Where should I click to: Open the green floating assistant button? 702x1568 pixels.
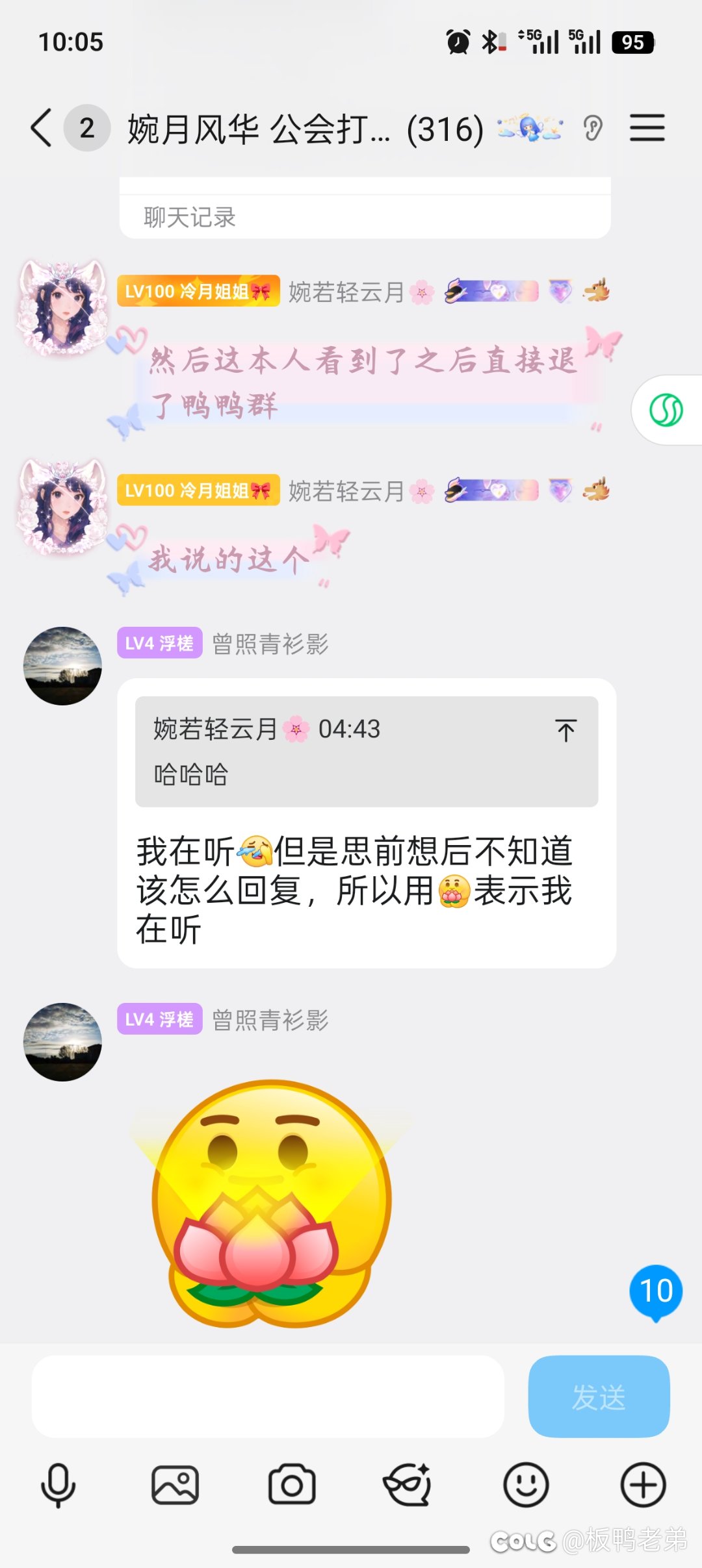666,411
